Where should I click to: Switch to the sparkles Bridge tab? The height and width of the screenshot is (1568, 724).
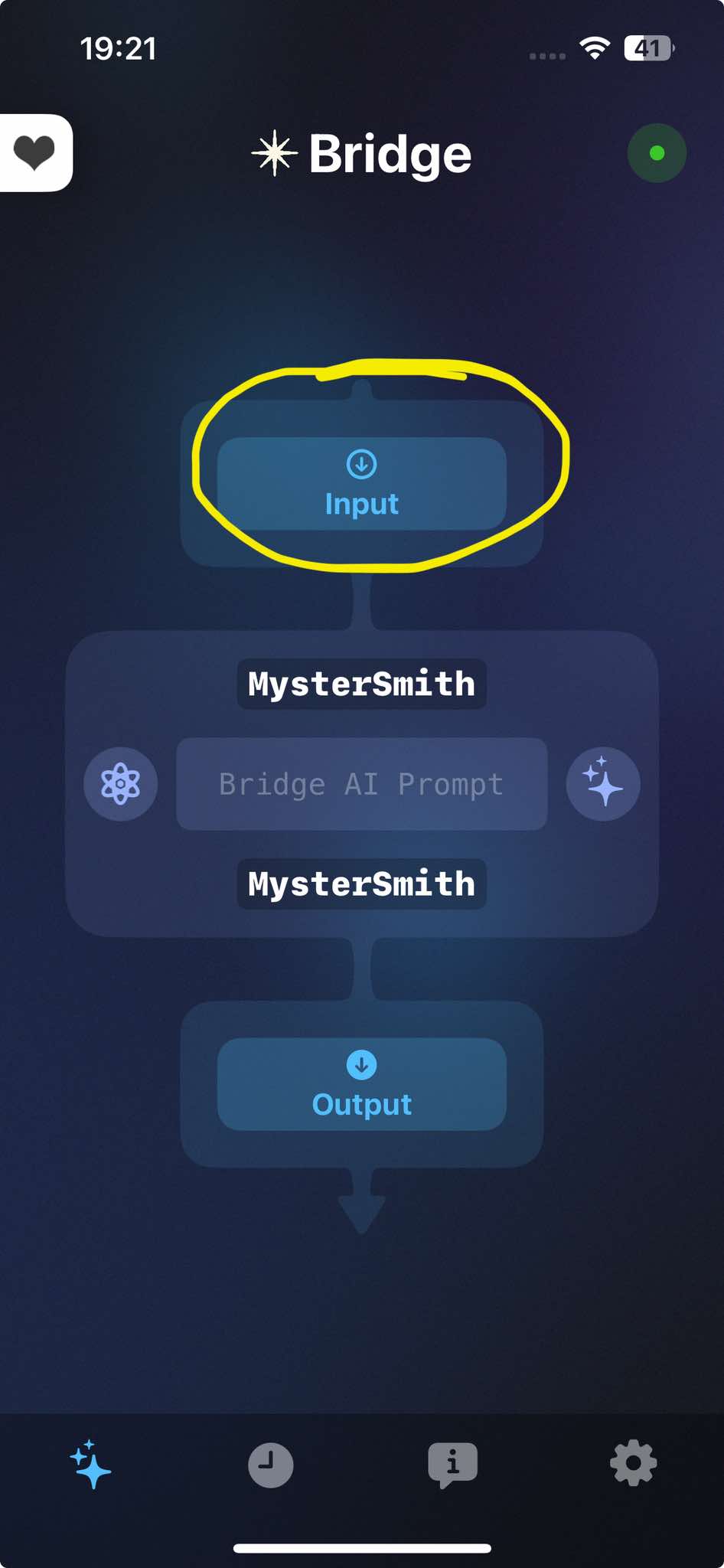click(90, 1465)
